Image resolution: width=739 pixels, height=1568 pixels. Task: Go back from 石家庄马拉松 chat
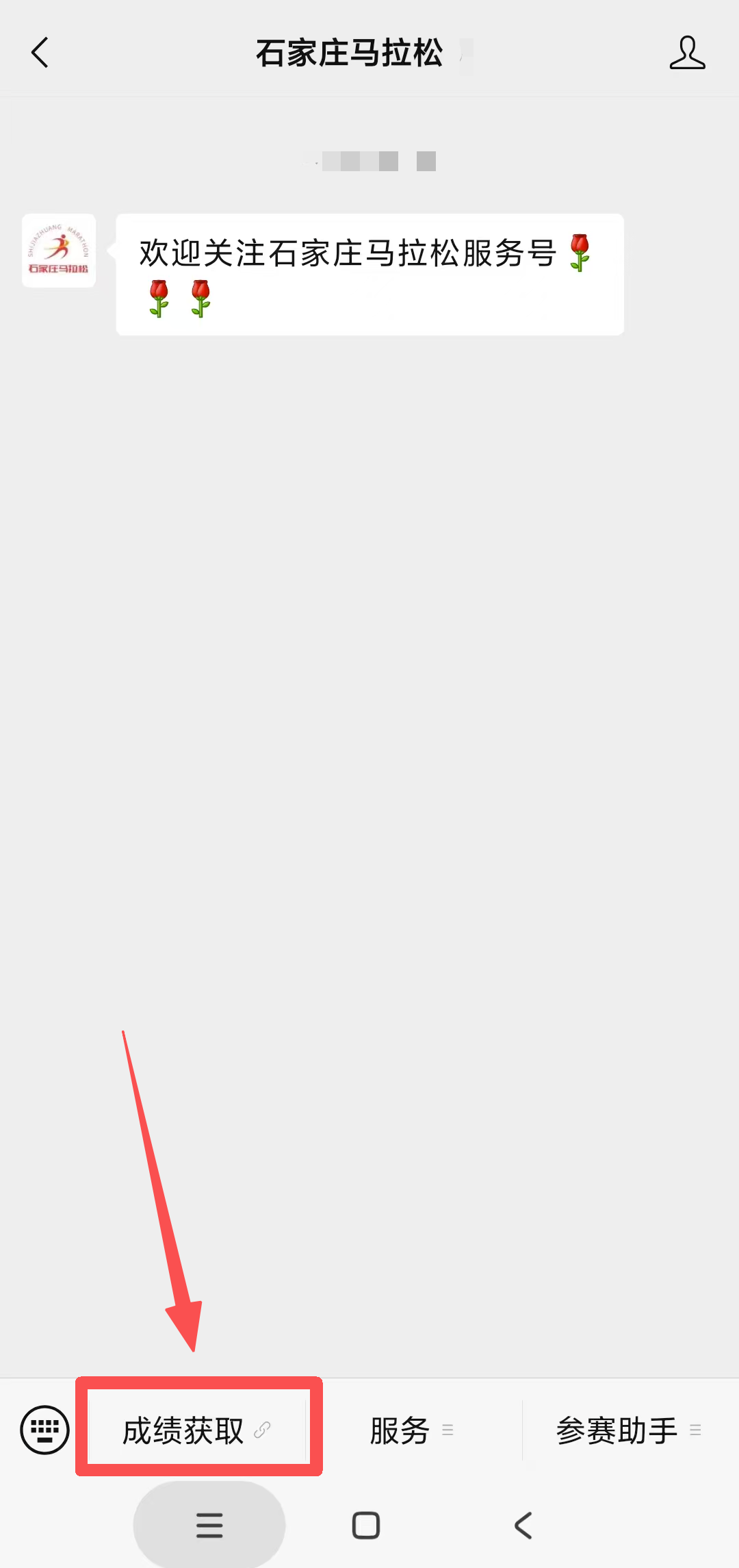point(40,53)
